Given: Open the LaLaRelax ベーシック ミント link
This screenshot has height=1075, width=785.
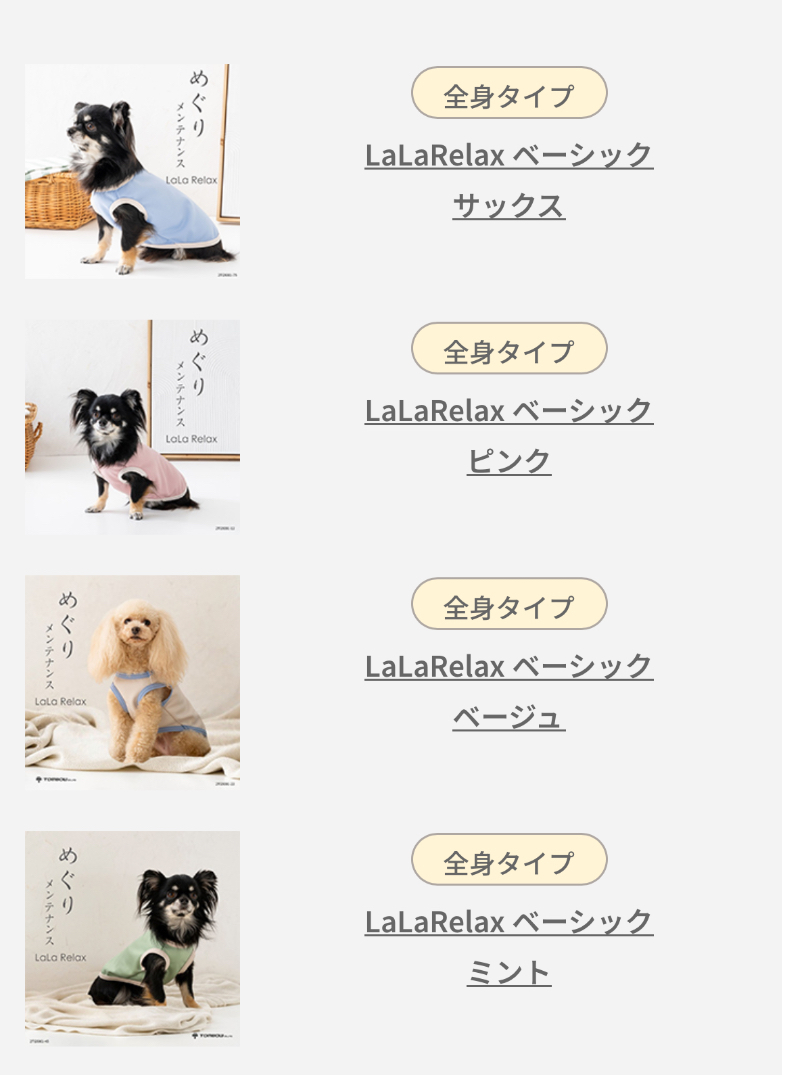Looking at the screenshot, I should point(509,947).
